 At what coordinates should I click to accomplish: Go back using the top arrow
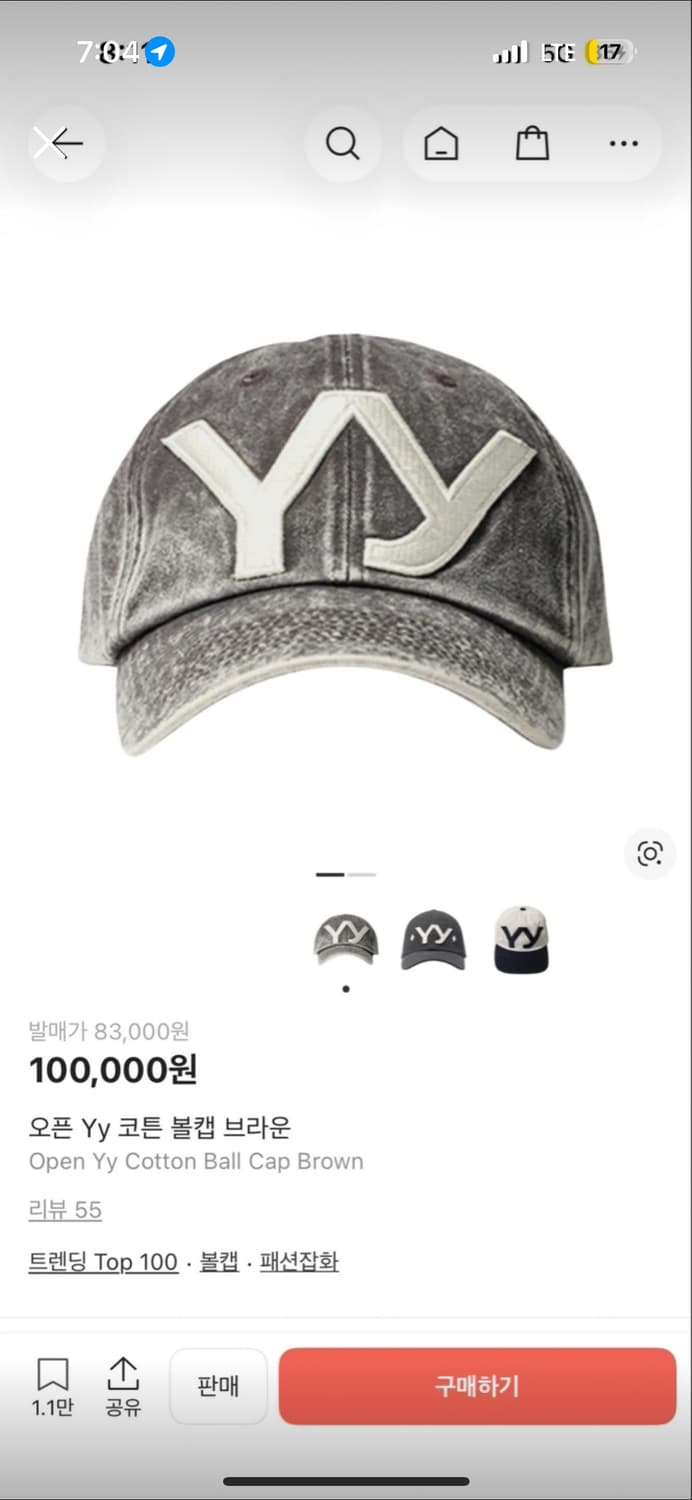point(60,144)
